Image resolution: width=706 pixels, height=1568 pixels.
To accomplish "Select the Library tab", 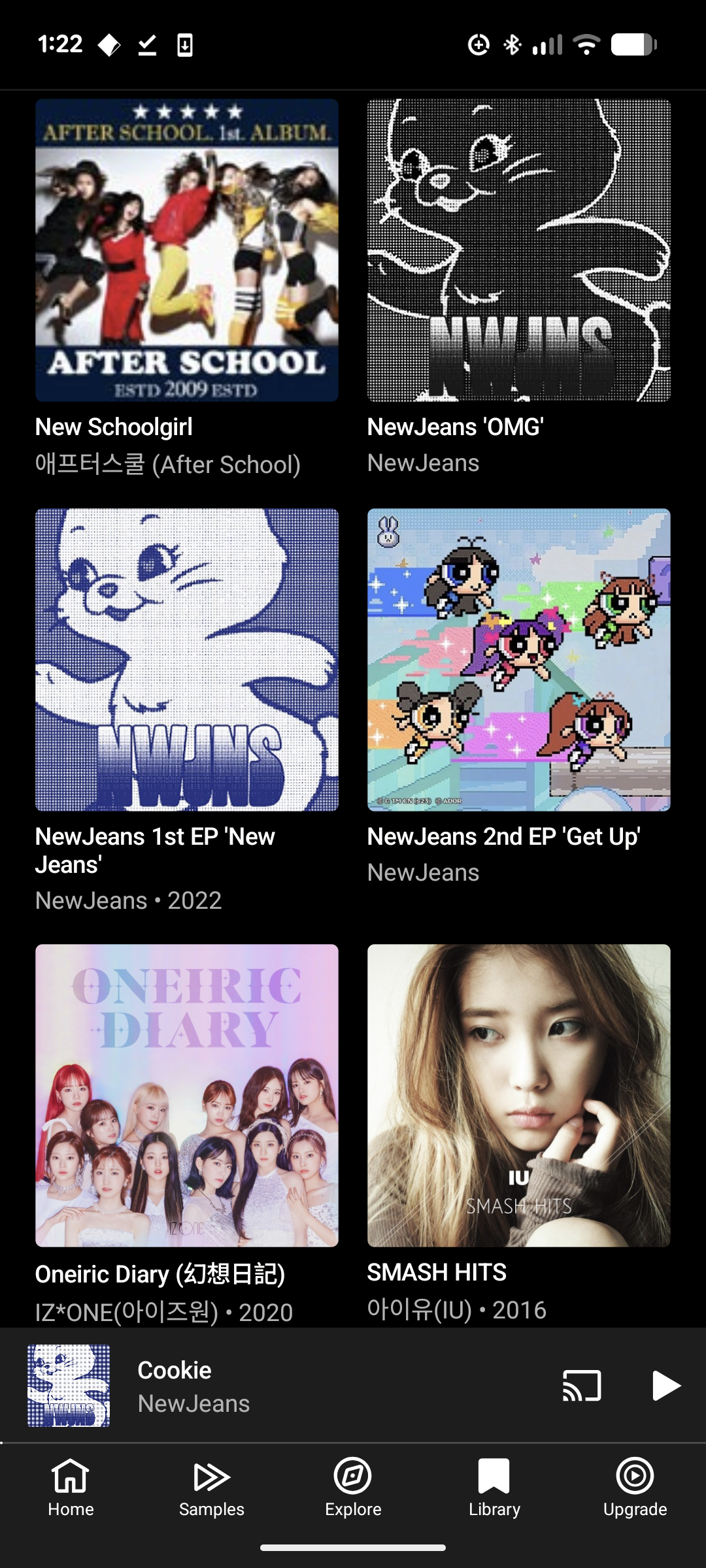I will point(494,1488).
